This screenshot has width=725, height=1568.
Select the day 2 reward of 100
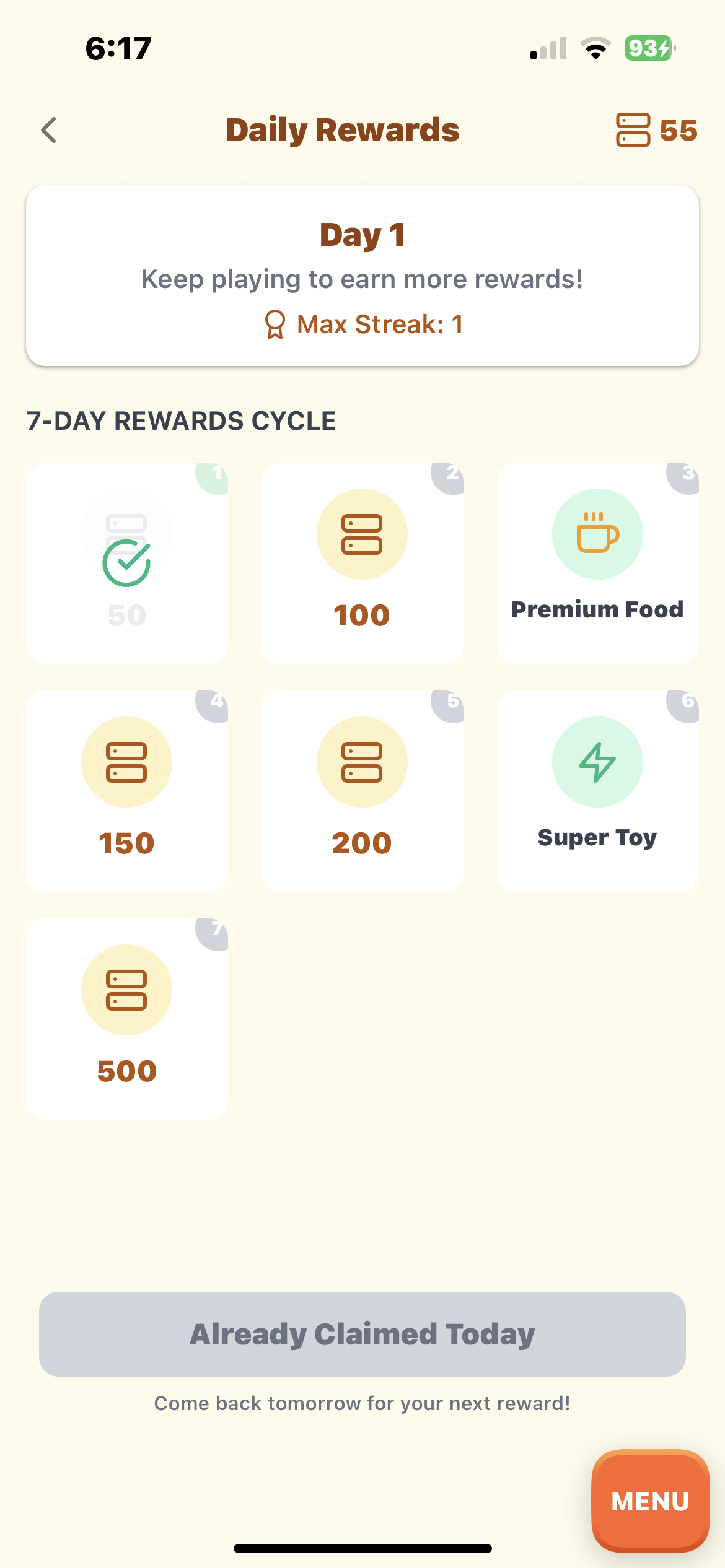(362, 563)
